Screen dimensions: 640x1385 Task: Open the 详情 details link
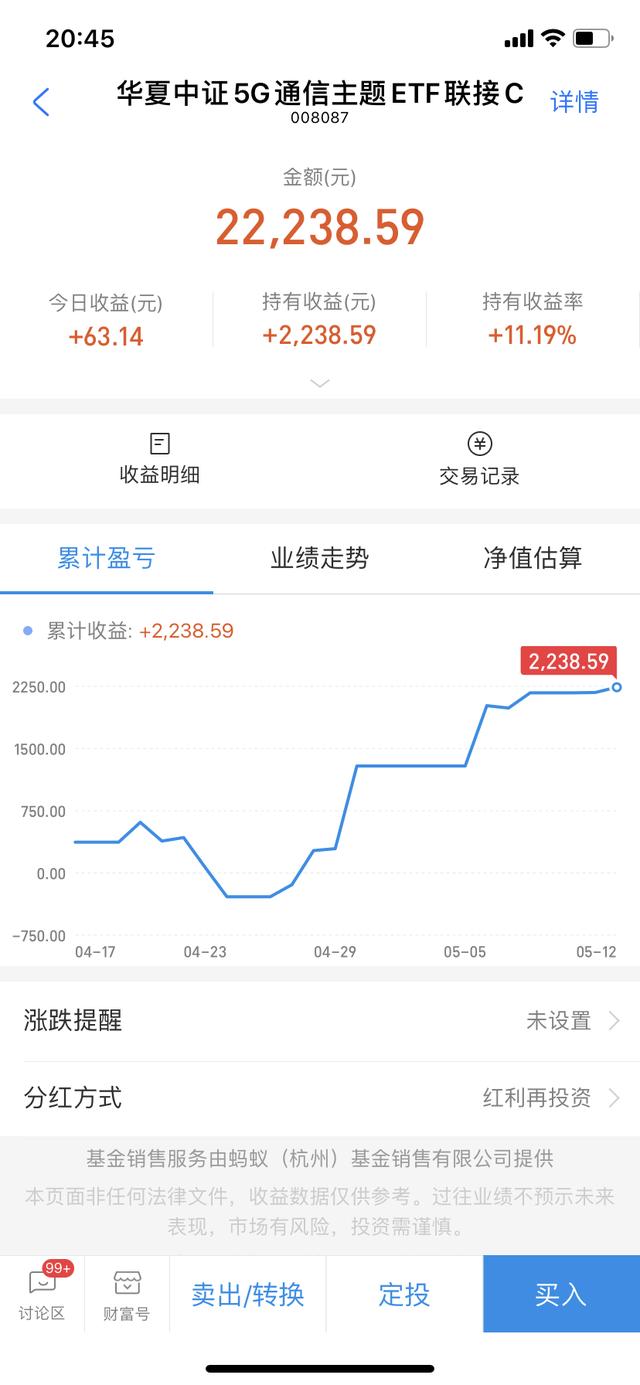pos(574,102)
